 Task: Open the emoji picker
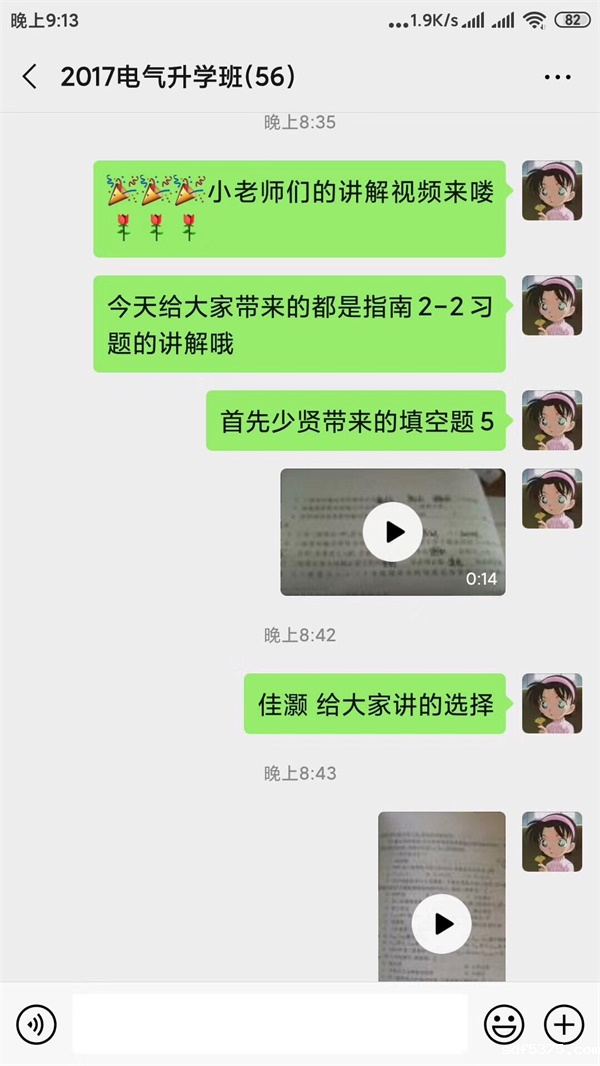pos(504,1024)
